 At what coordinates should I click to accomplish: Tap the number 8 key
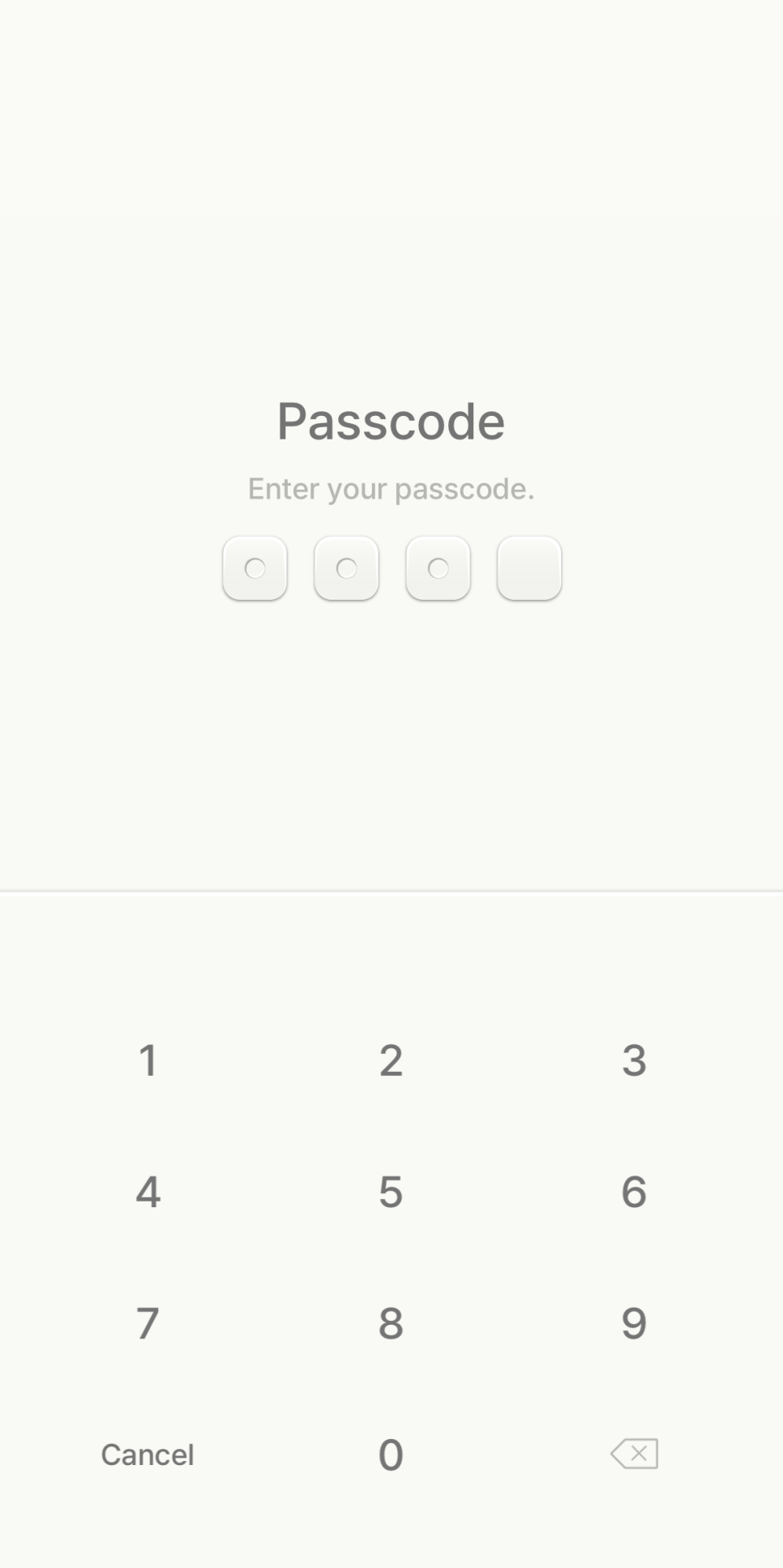391,1323
